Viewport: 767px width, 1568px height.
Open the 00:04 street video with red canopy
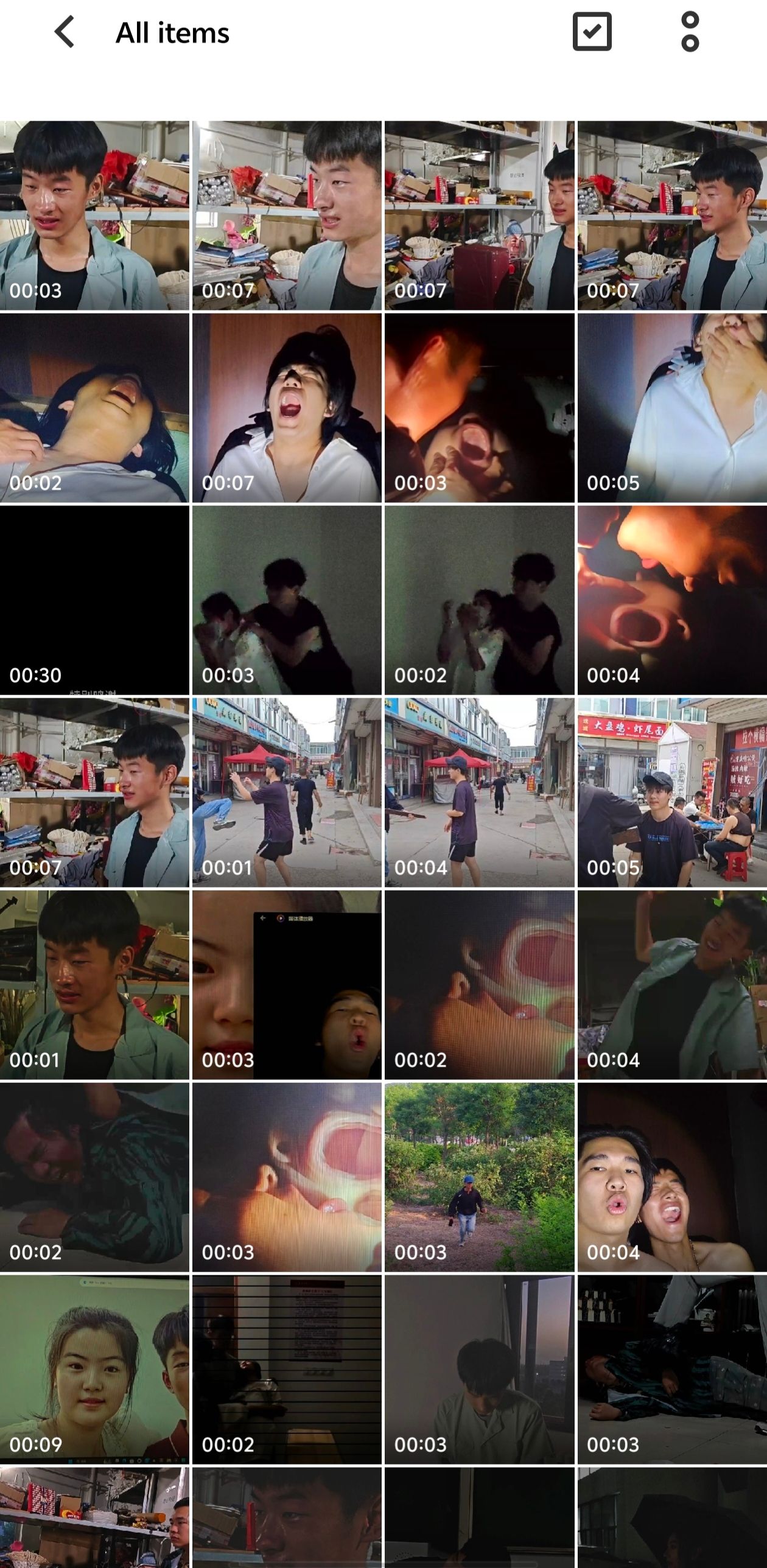click(479, 793)
